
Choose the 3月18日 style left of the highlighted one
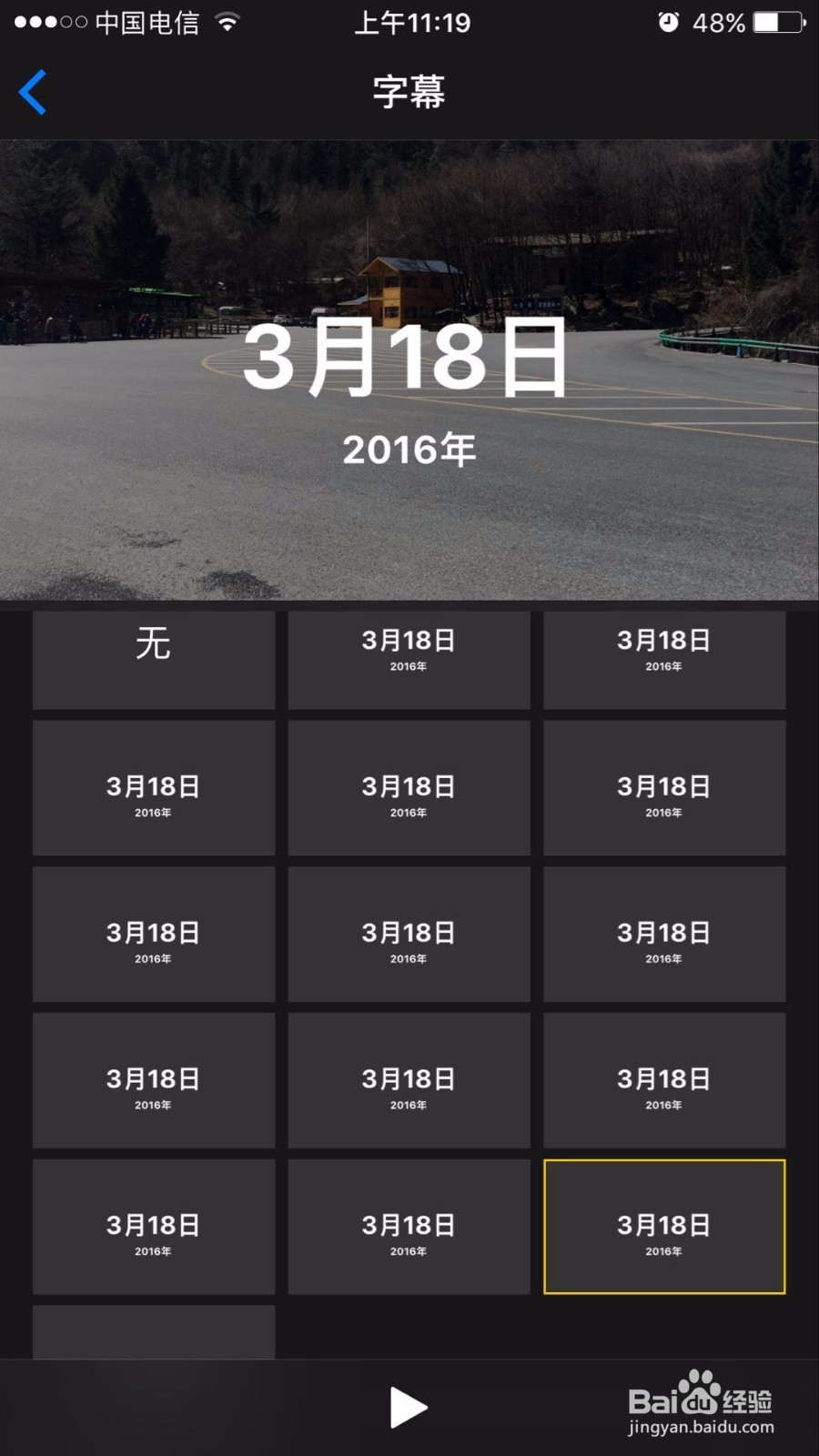409,1227
